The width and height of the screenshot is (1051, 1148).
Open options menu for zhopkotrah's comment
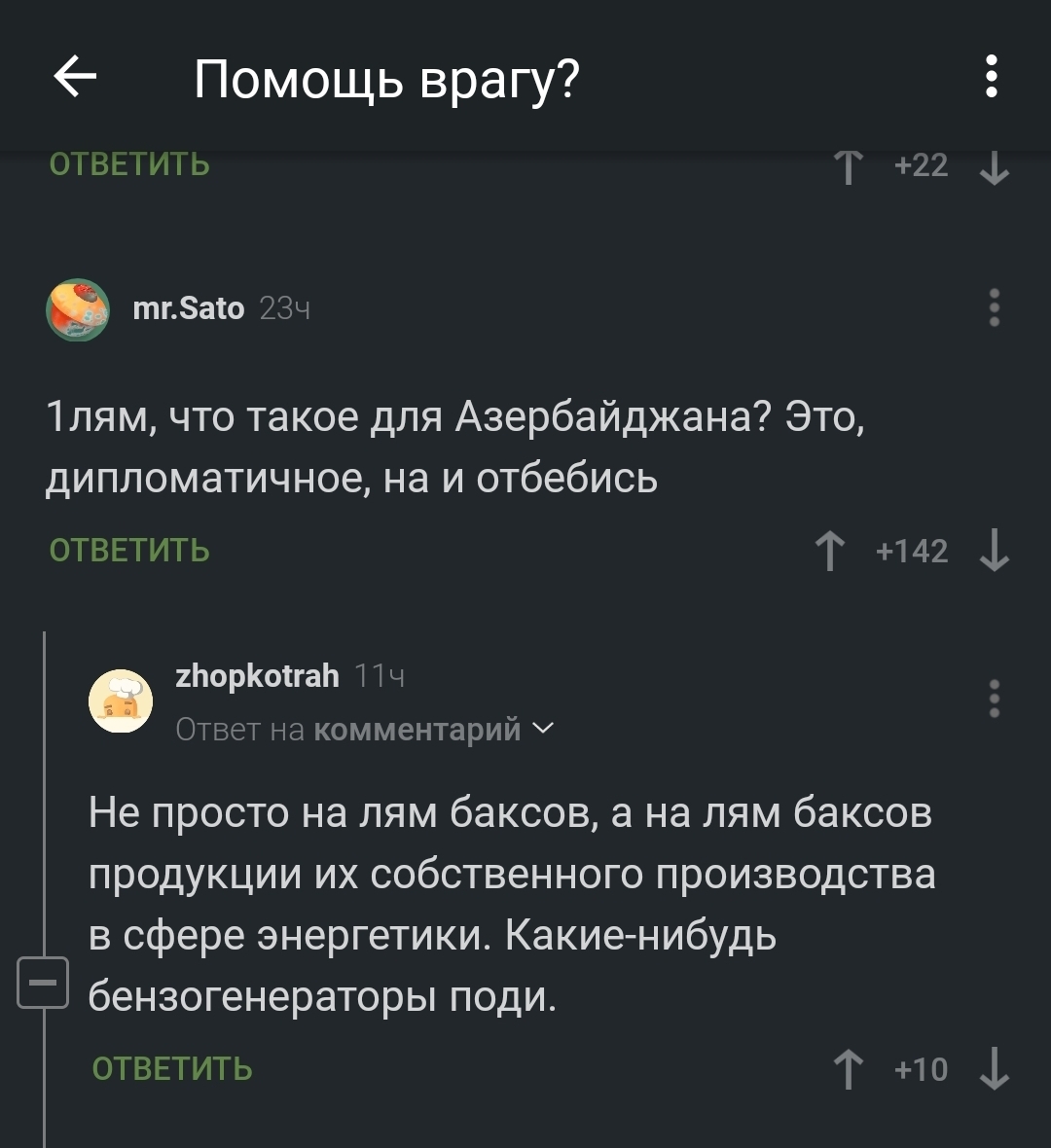994,699
